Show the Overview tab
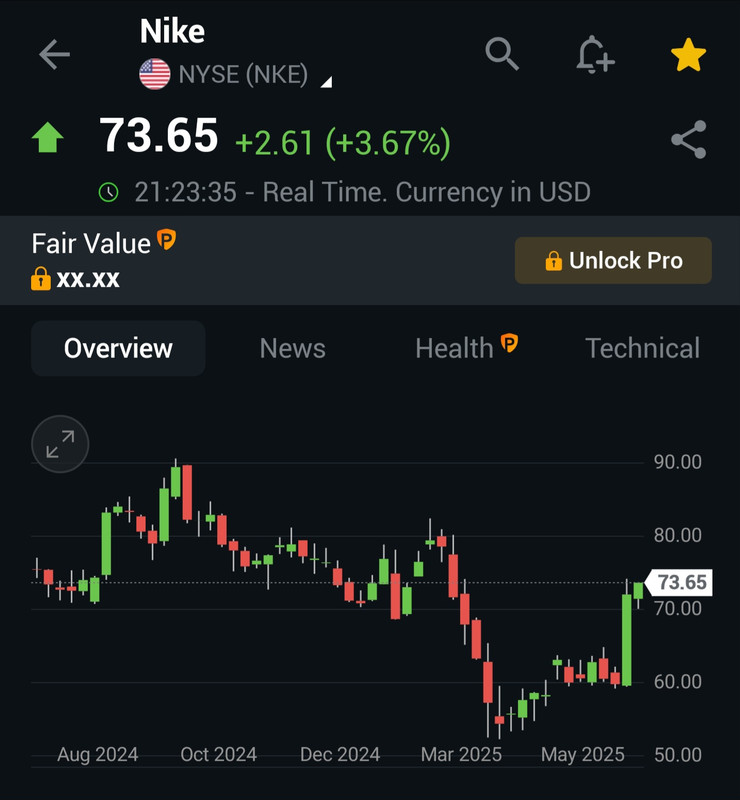Image resolution: width=740 pixels, height=800 pixels. [x=118, y=348]
